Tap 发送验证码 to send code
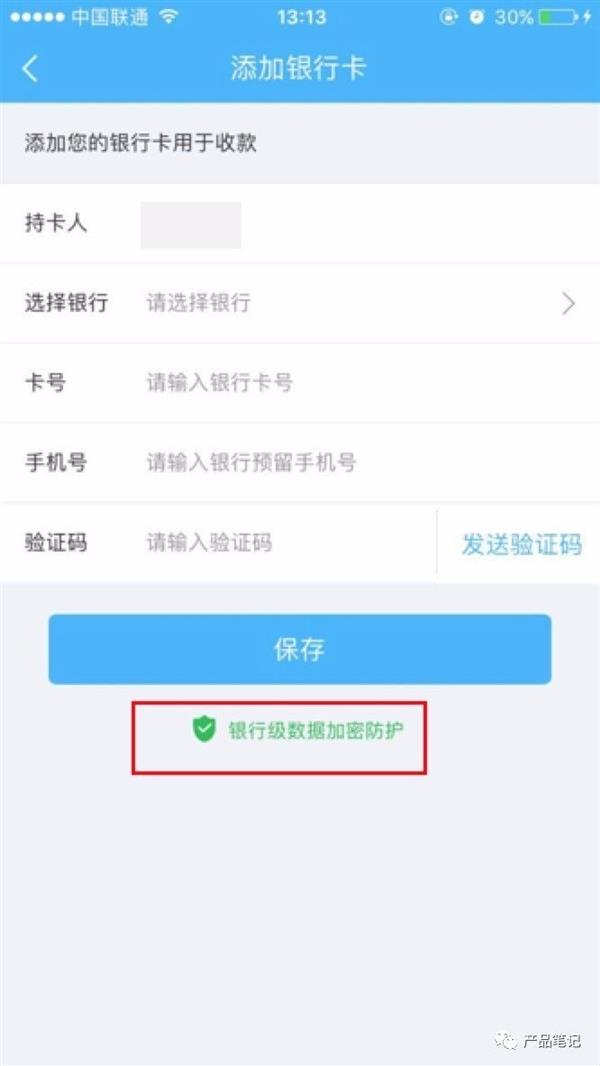Image resolution: width=600 pixels, height=1066 pixels. 521,544
